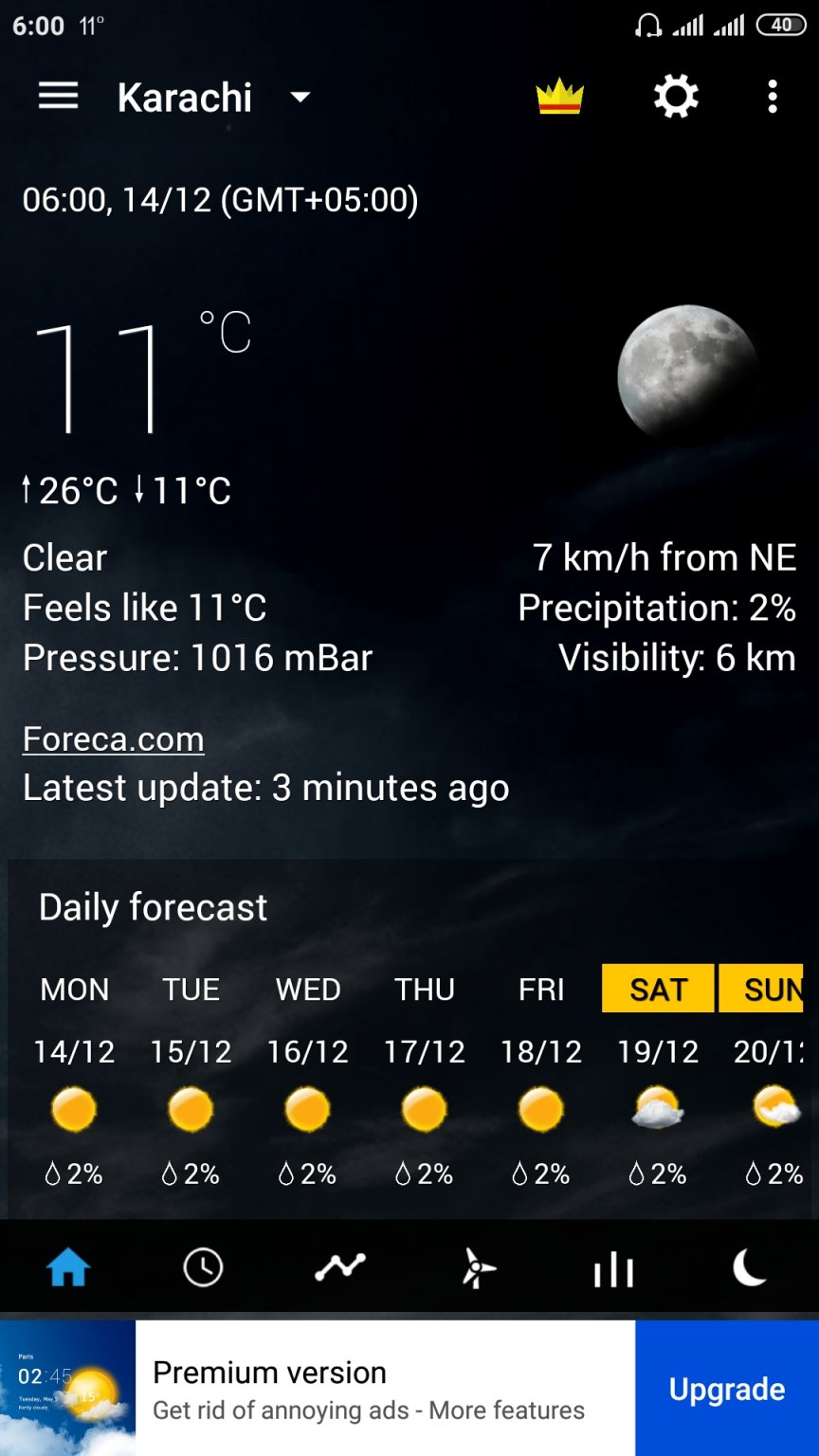The image size is (819, 1456).
Task: Select Wednesday 16/12 forecast day
Action: click(x=307, y=1081)
